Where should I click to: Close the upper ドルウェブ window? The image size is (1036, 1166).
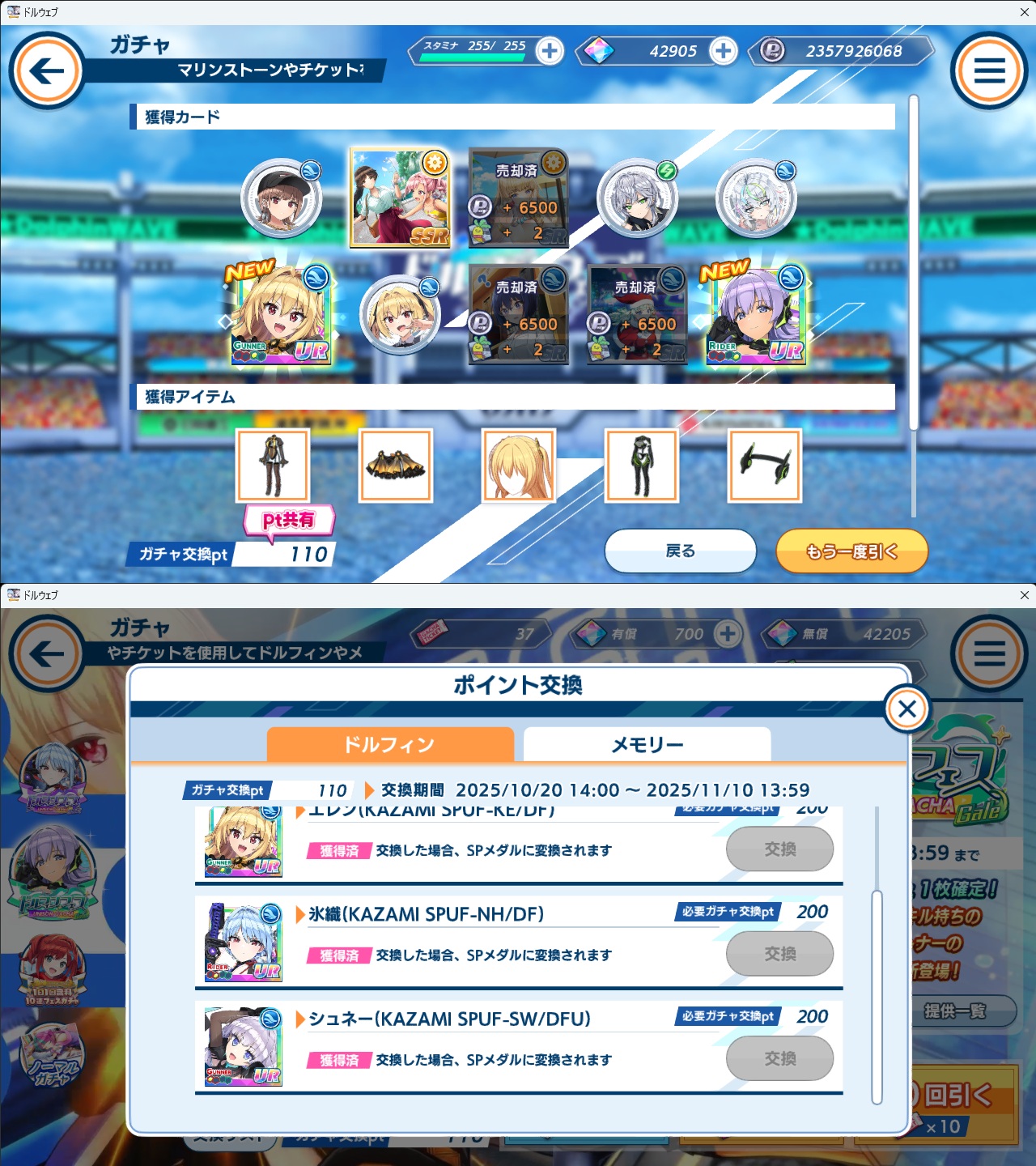tap(1024, 12)
